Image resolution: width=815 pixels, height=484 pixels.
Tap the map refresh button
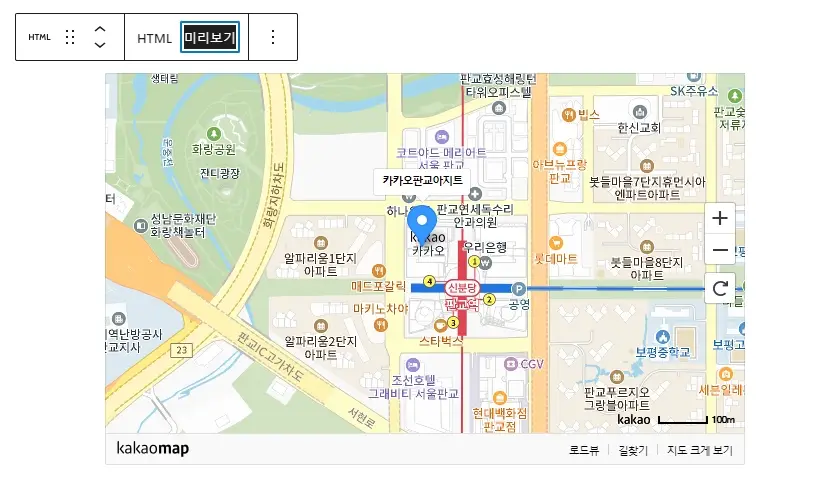(x=720, y=289)
